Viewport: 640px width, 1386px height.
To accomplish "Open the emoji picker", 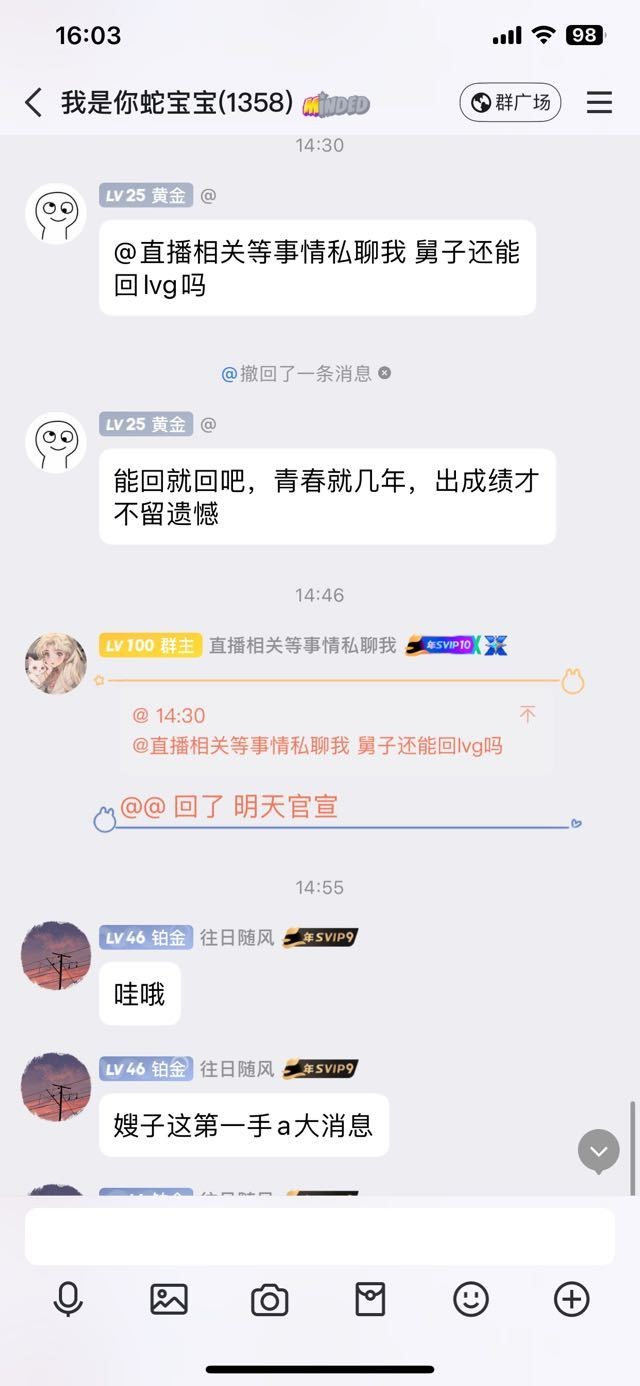I will click(x=471, y=1299).
